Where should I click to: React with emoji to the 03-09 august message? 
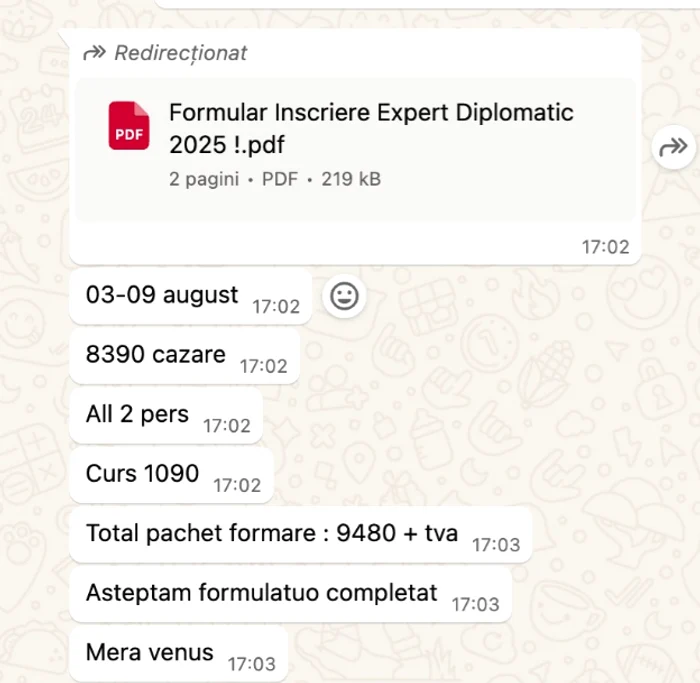pos(344,296)
